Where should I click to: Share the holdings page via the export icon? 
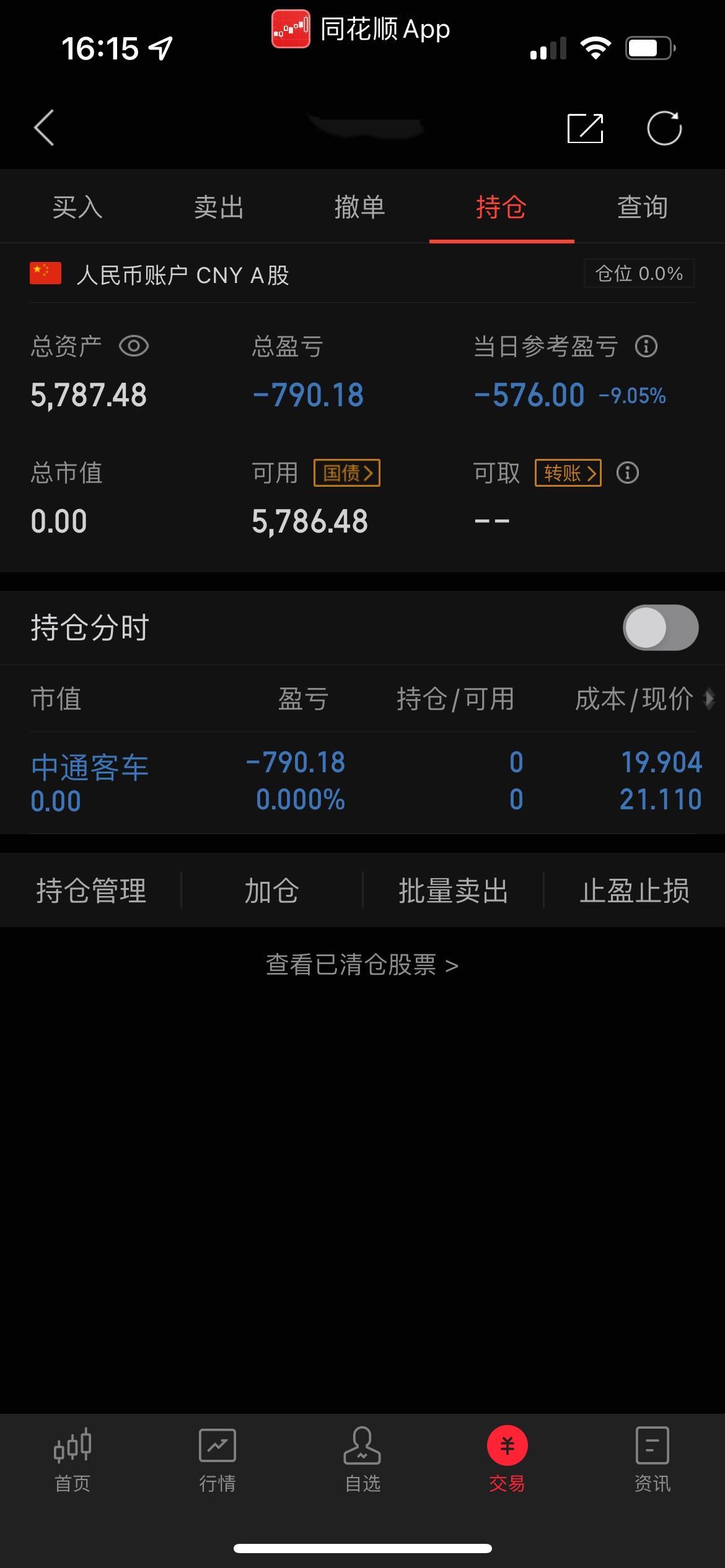585,128
